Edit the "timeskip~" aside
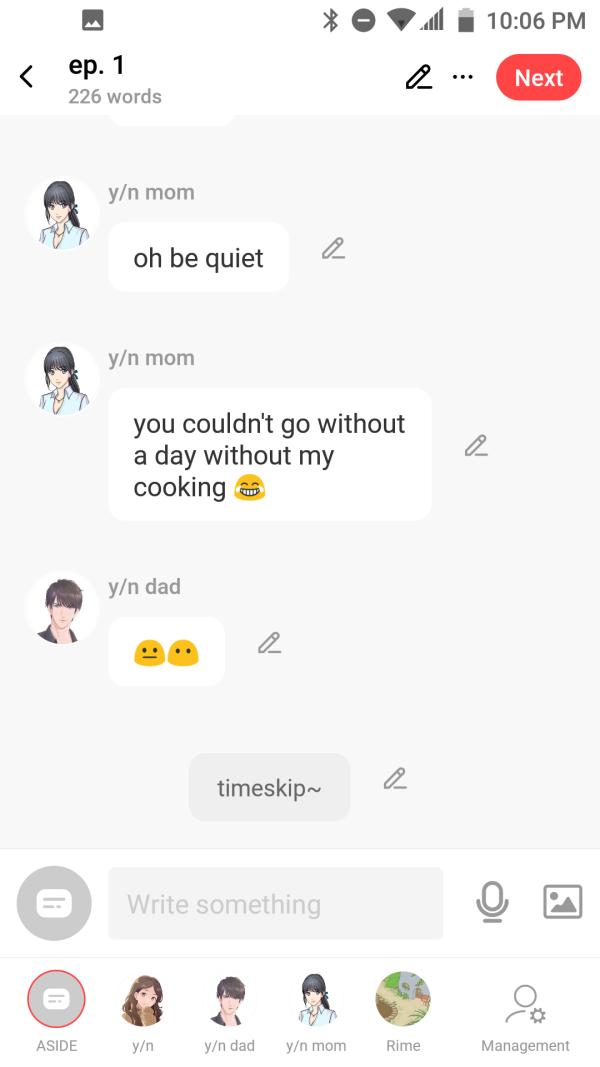The height and width of the screenshot is (1067, 600). tap(395, 778)
